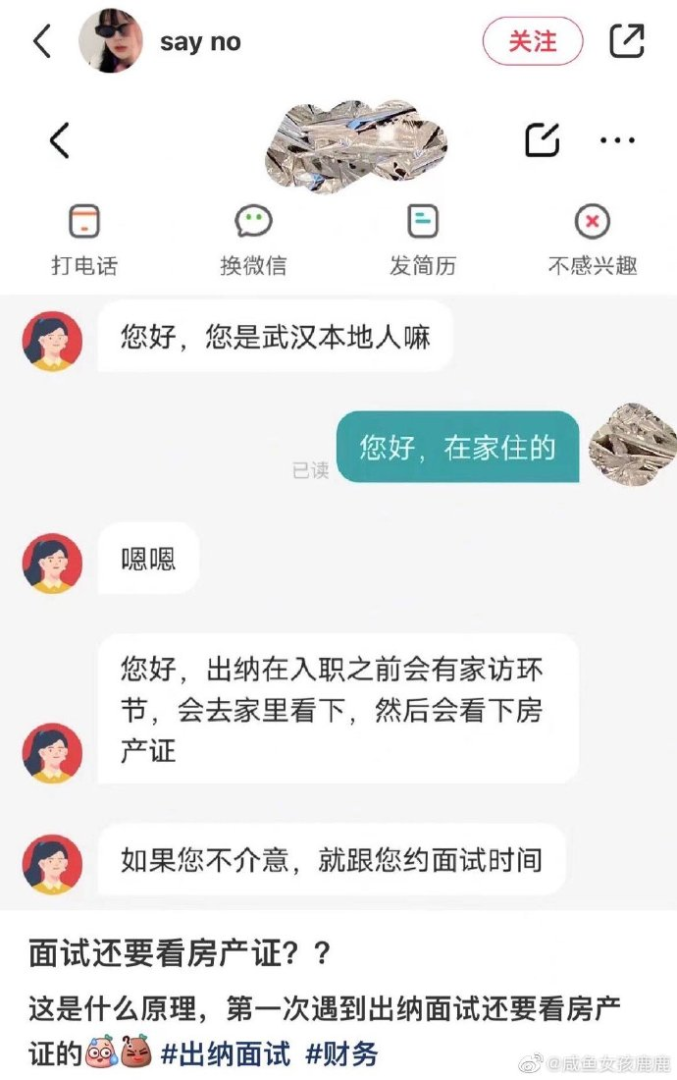Go back from this post

coord(42,42)
